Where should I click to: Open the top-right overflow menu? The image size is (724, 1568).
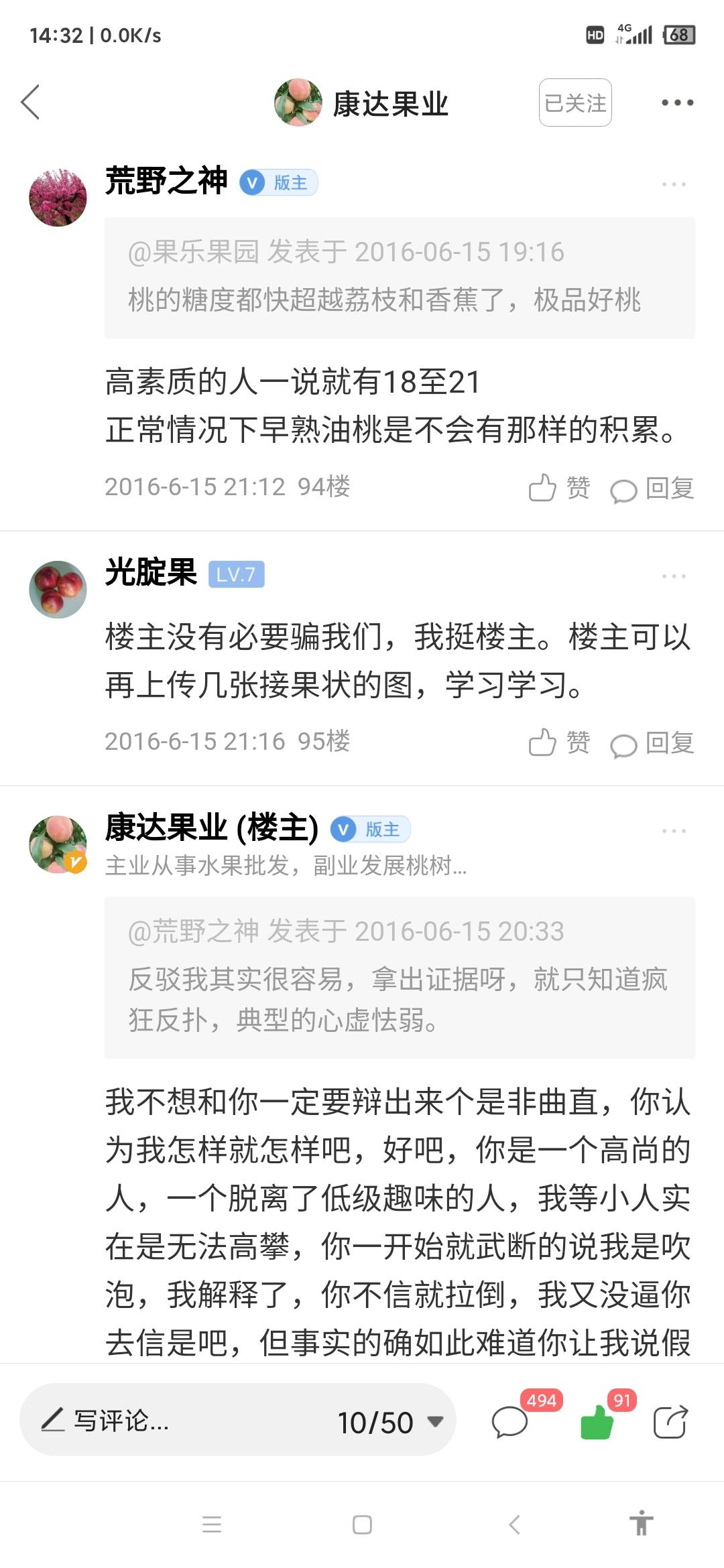677,103
